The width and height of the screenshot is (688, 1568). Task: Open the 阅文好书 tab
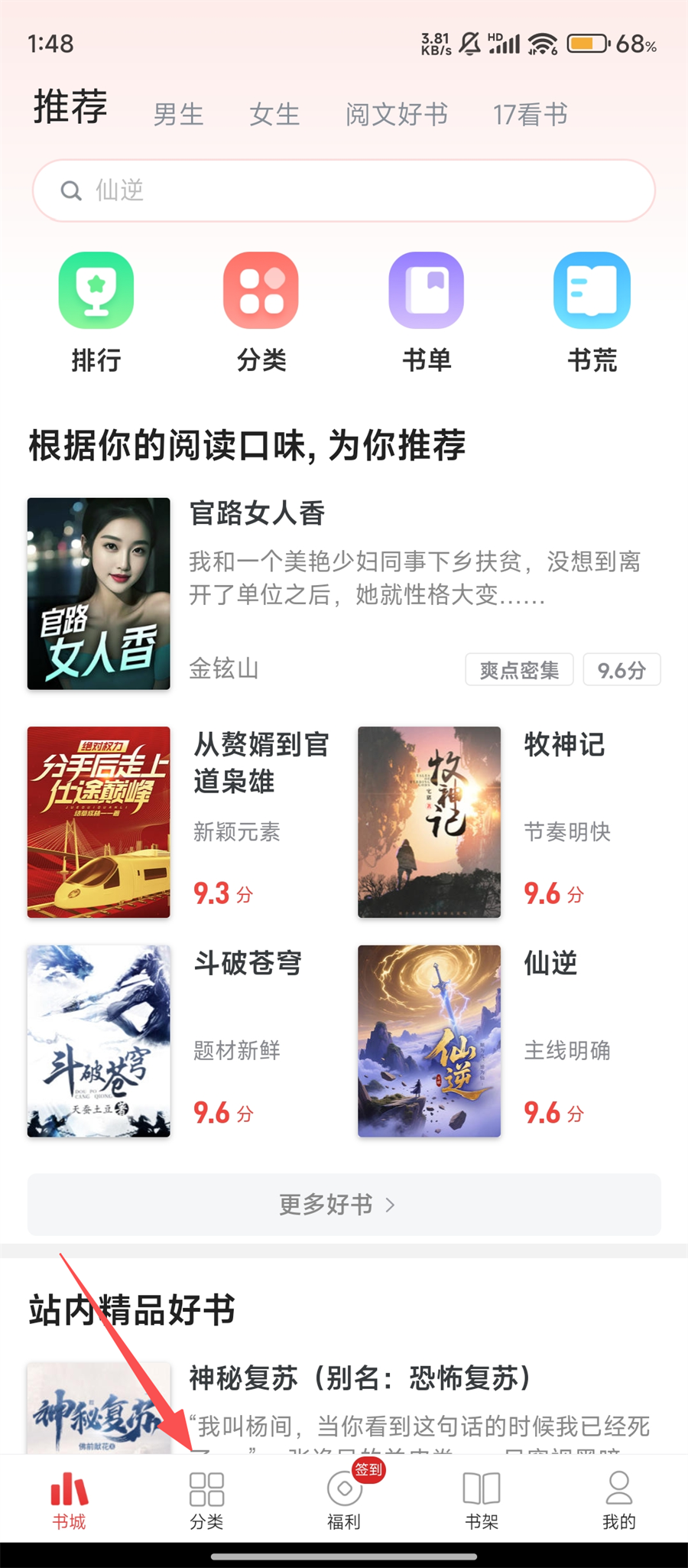[396, 115]
